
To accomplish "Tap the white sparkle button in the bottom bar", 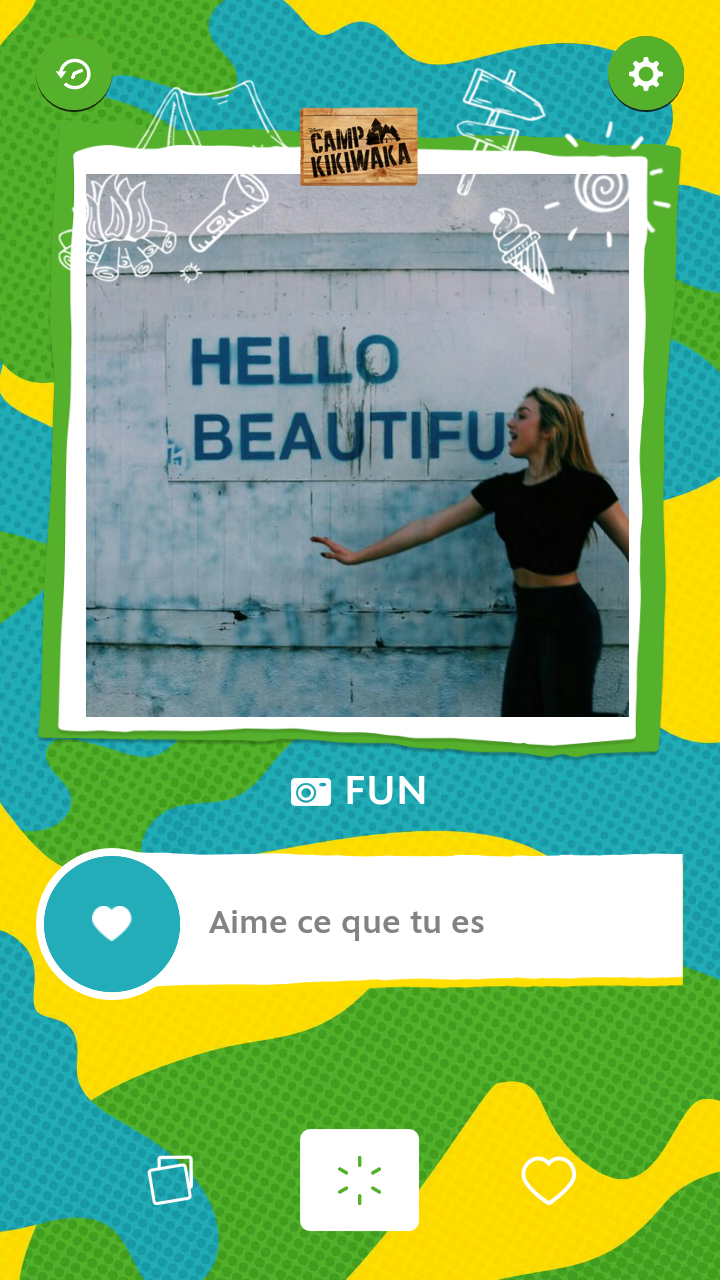I will click(359, 1180).
